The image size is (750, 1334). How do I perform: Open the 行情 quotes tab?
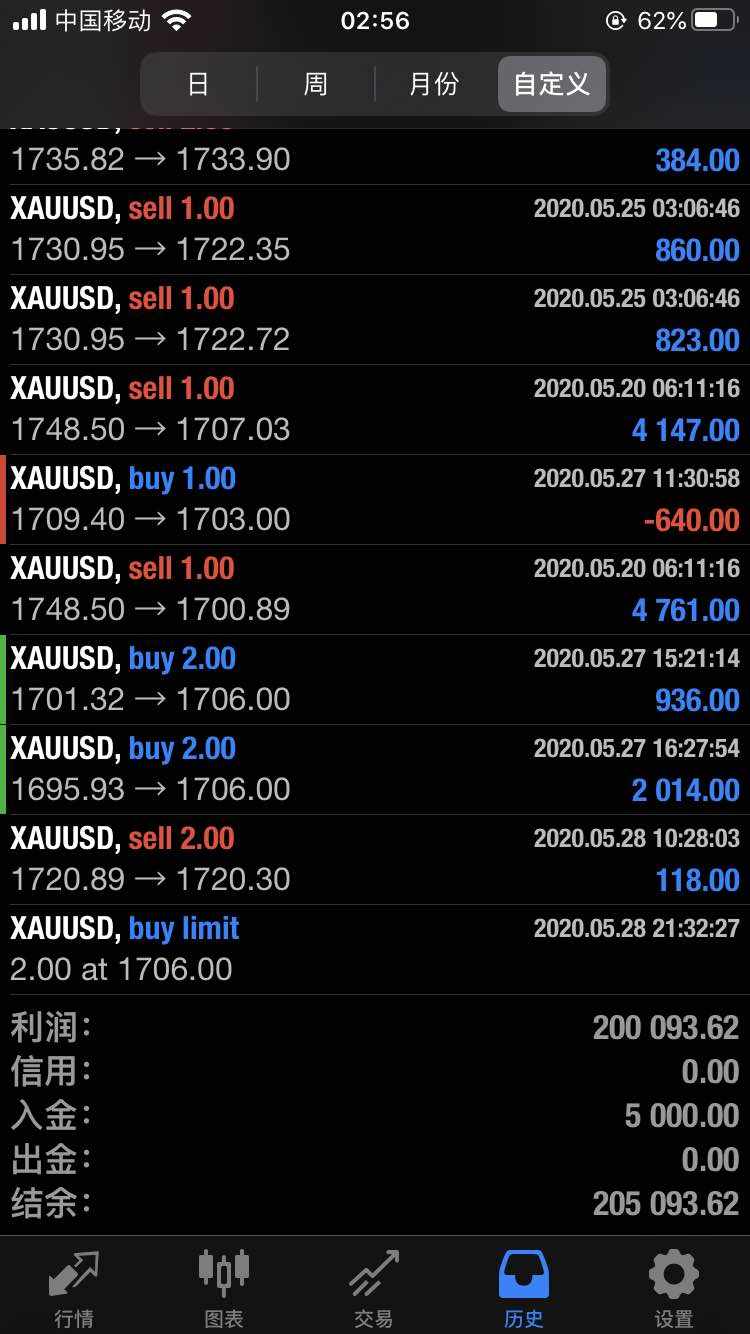click(x=74, y=1288)
